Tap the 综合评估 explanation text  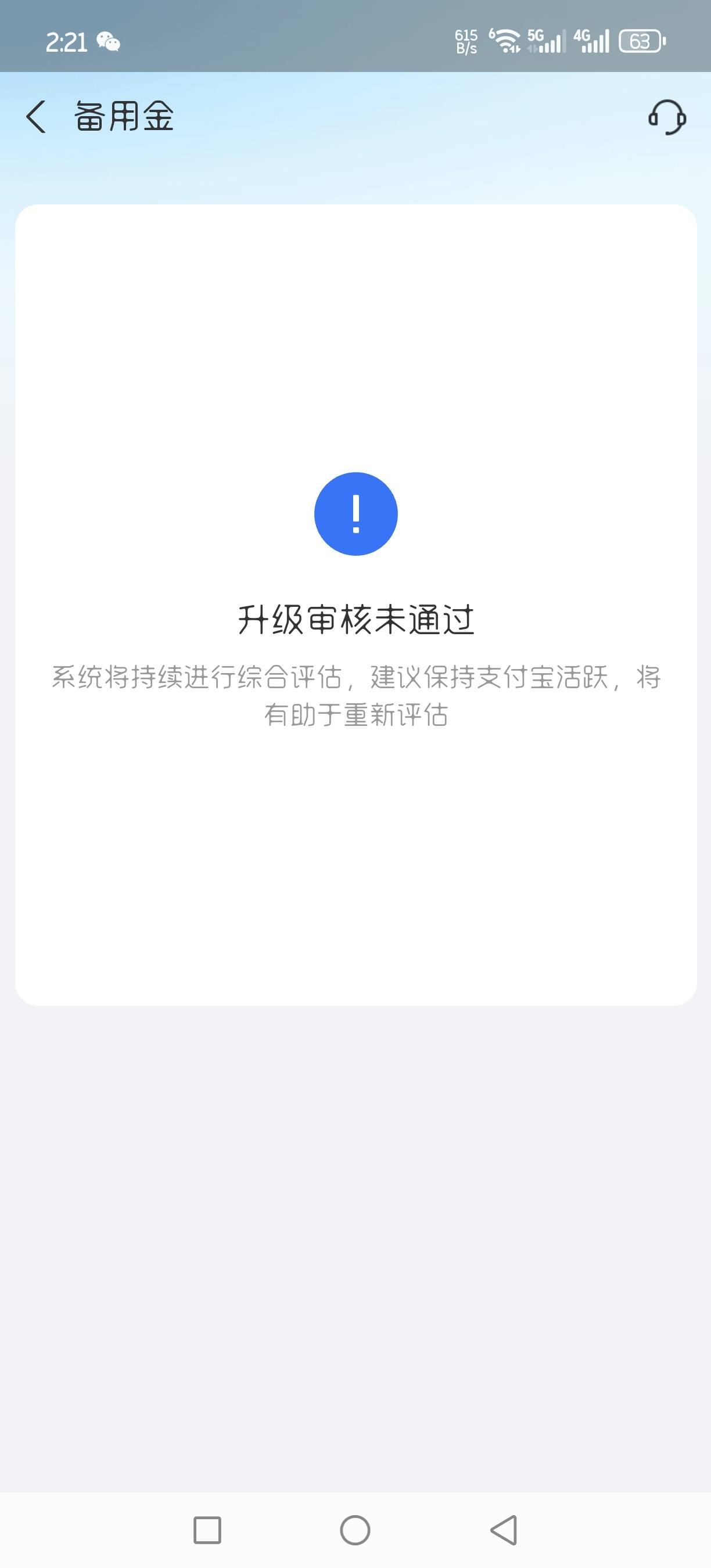tap(355, 694)
